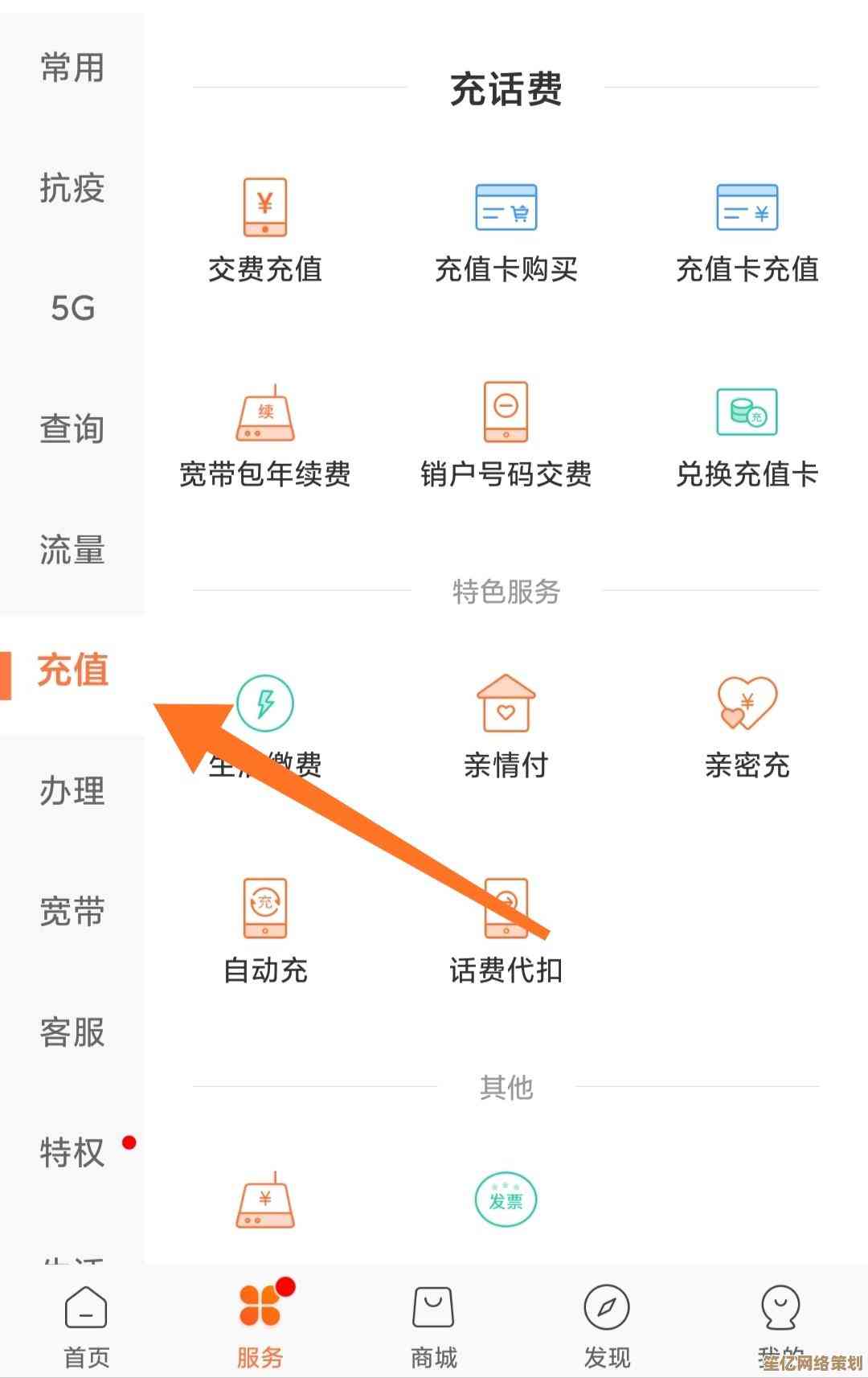
Task: Open 特权 with the red notification dot
Action: pos(72,1154)
